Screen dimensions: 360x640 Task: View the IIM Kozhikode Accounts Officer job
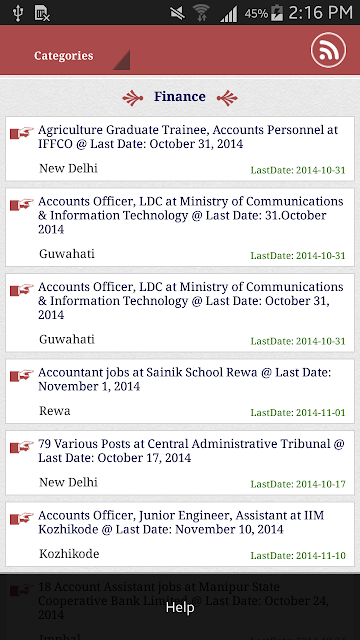(x=180, y=534)
